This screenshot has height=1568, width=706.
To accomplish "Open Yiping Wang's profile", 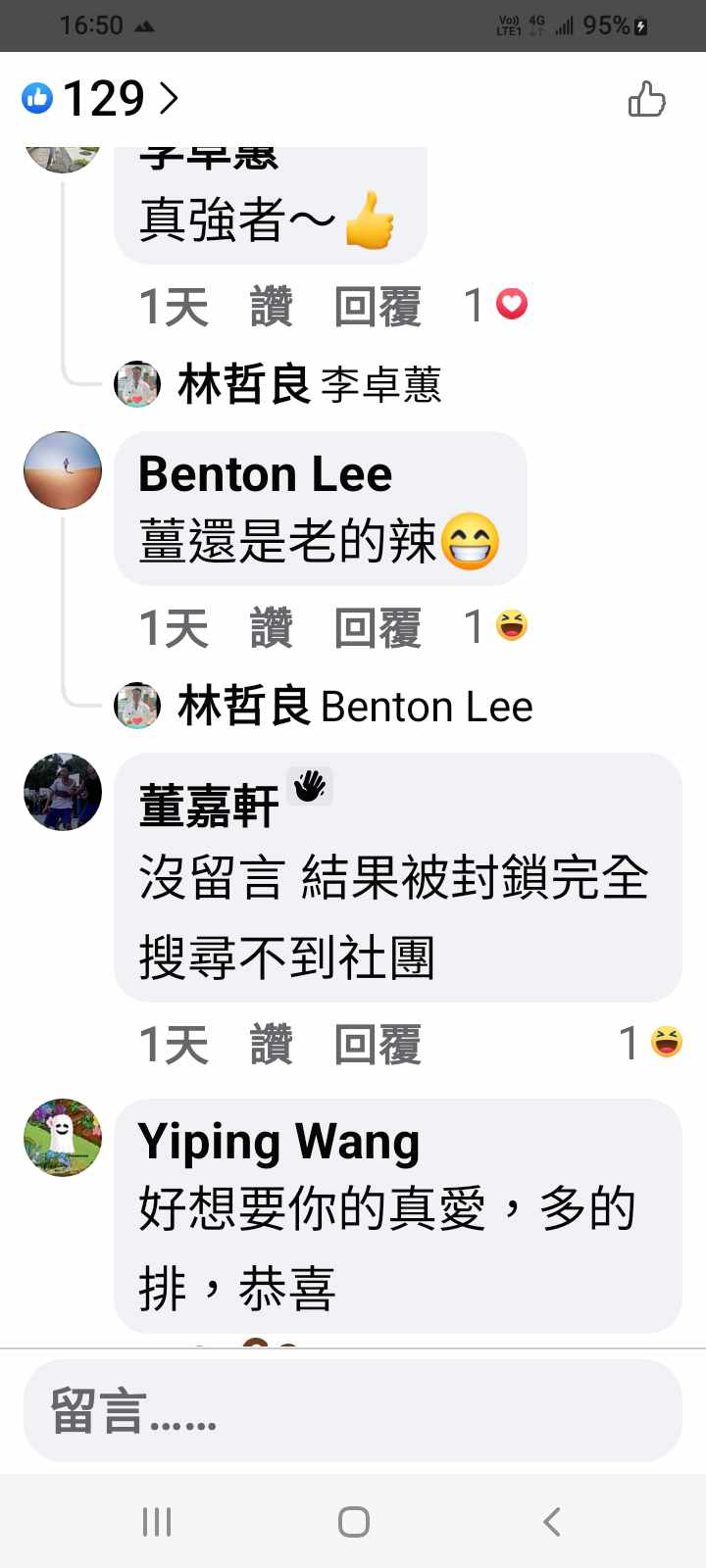I will coord(278,1142).
